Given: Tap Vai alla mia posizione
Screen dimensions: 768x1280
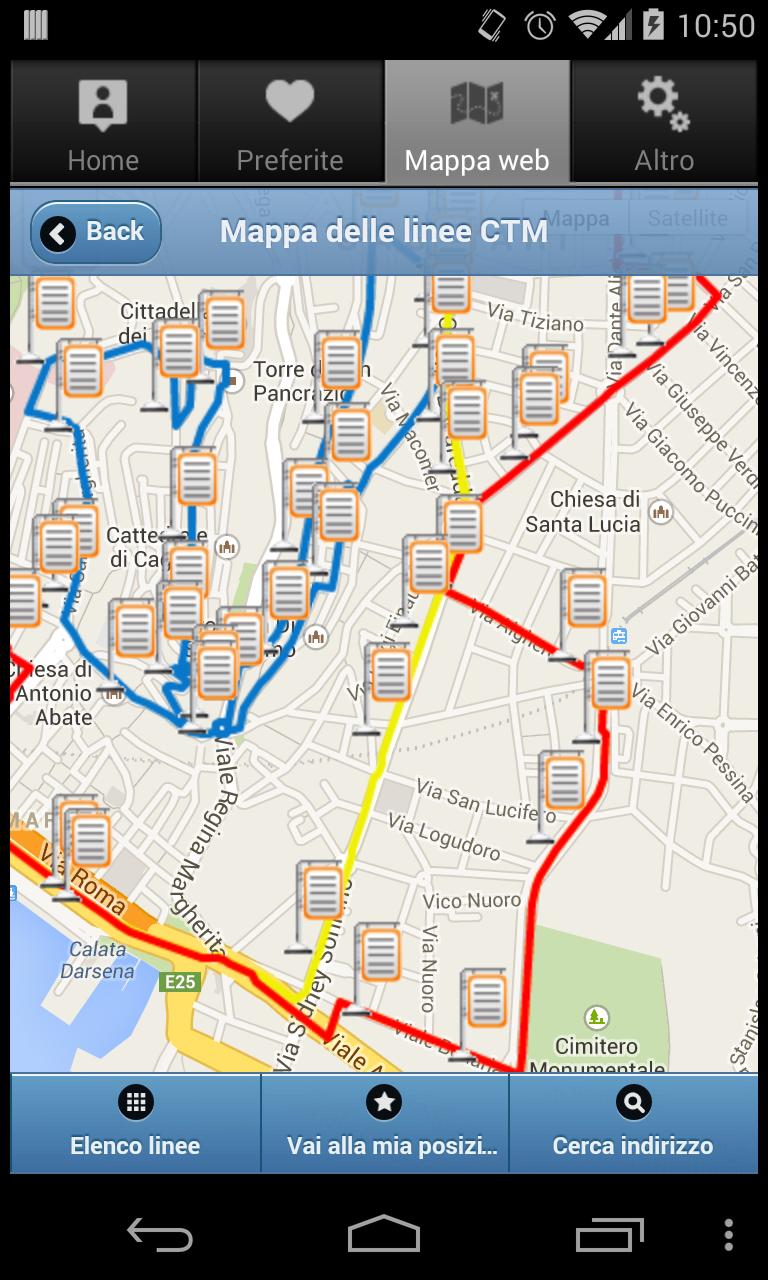Looking at the screenshot, I should coord(385,1124).
